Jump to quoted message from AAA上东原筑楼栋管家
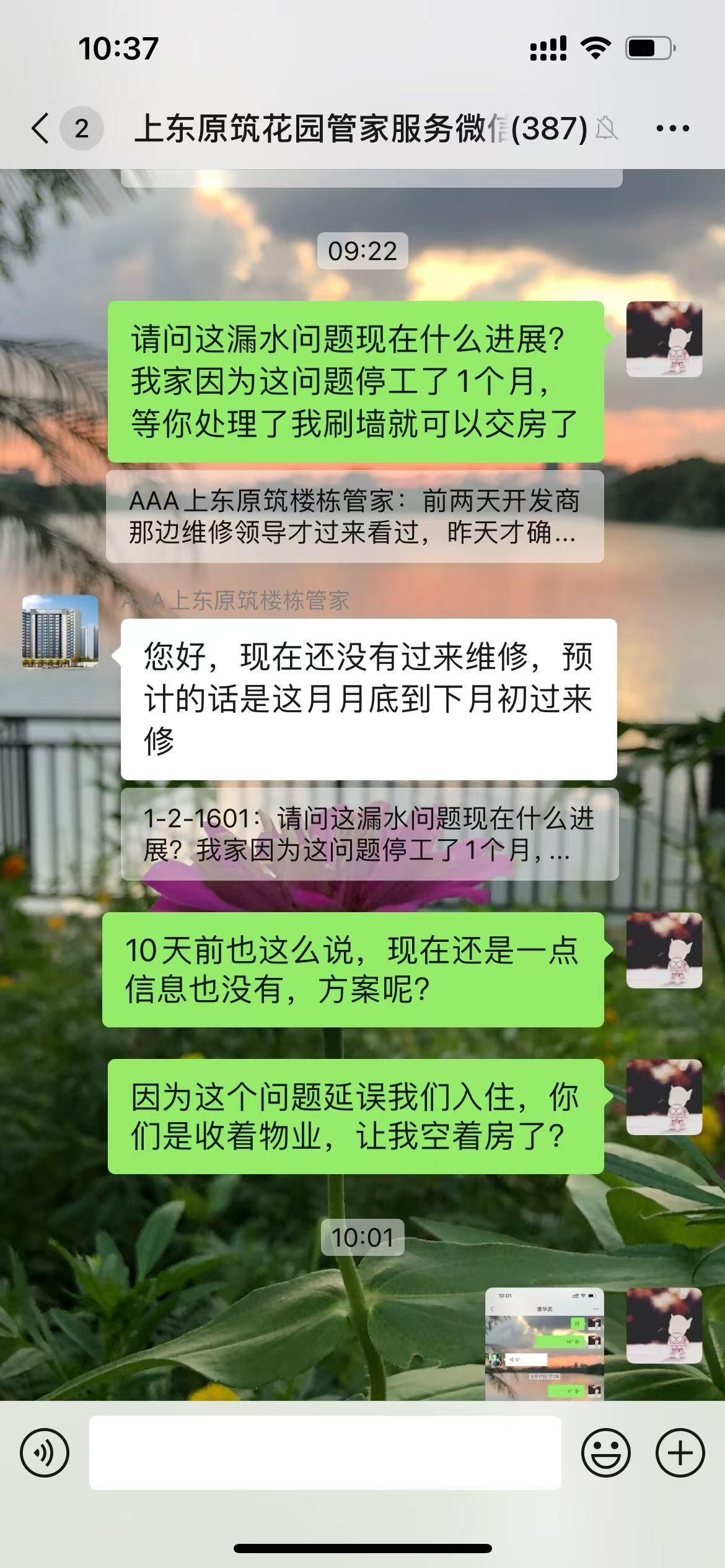725x1568 pixels. (354, 516)
